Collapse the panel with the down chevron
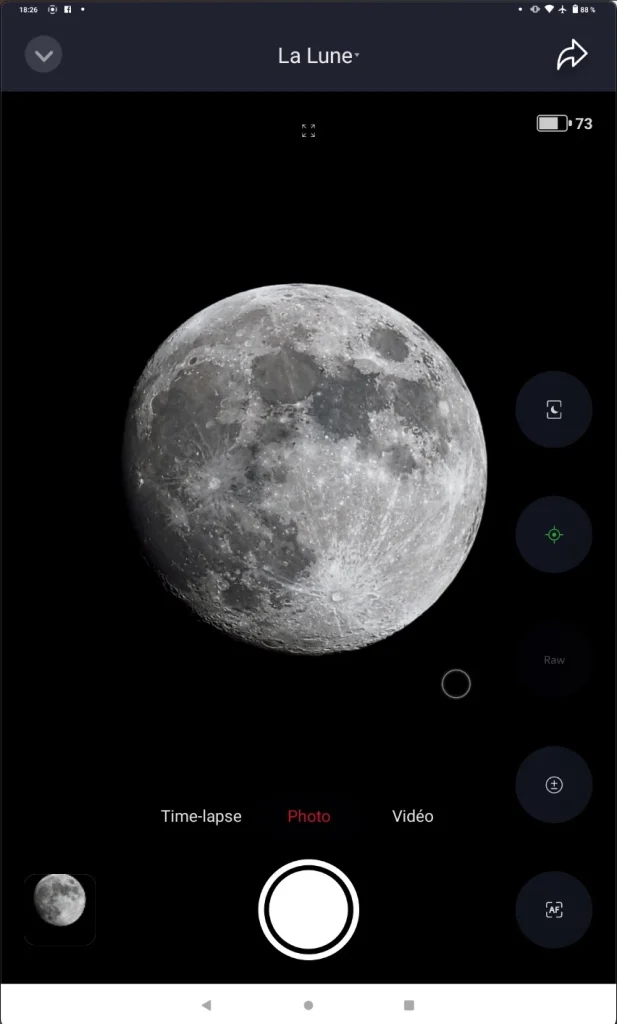The image size is (617, 1024). point(43,55)
